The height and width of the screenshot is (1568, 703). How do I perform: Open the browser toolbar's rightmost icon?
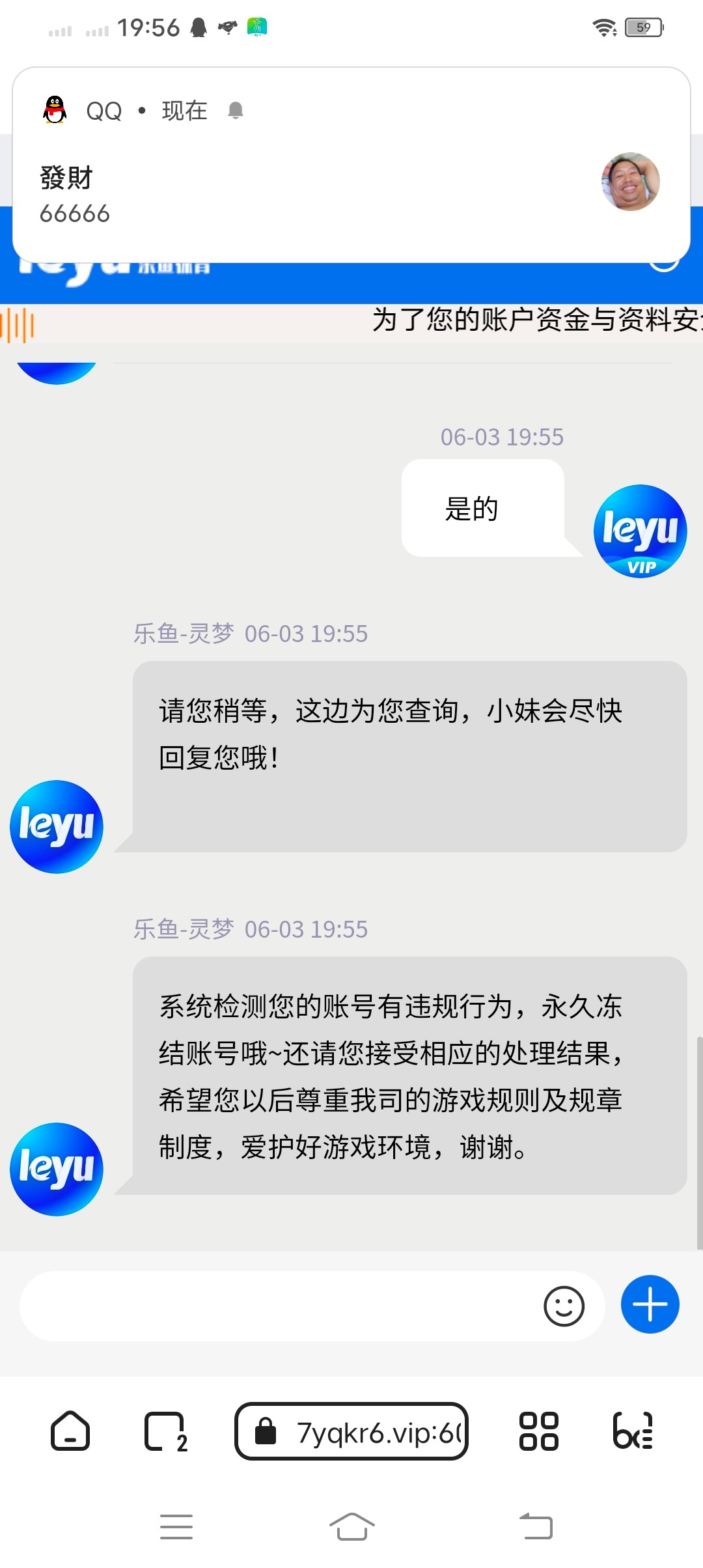point(633,1431)
